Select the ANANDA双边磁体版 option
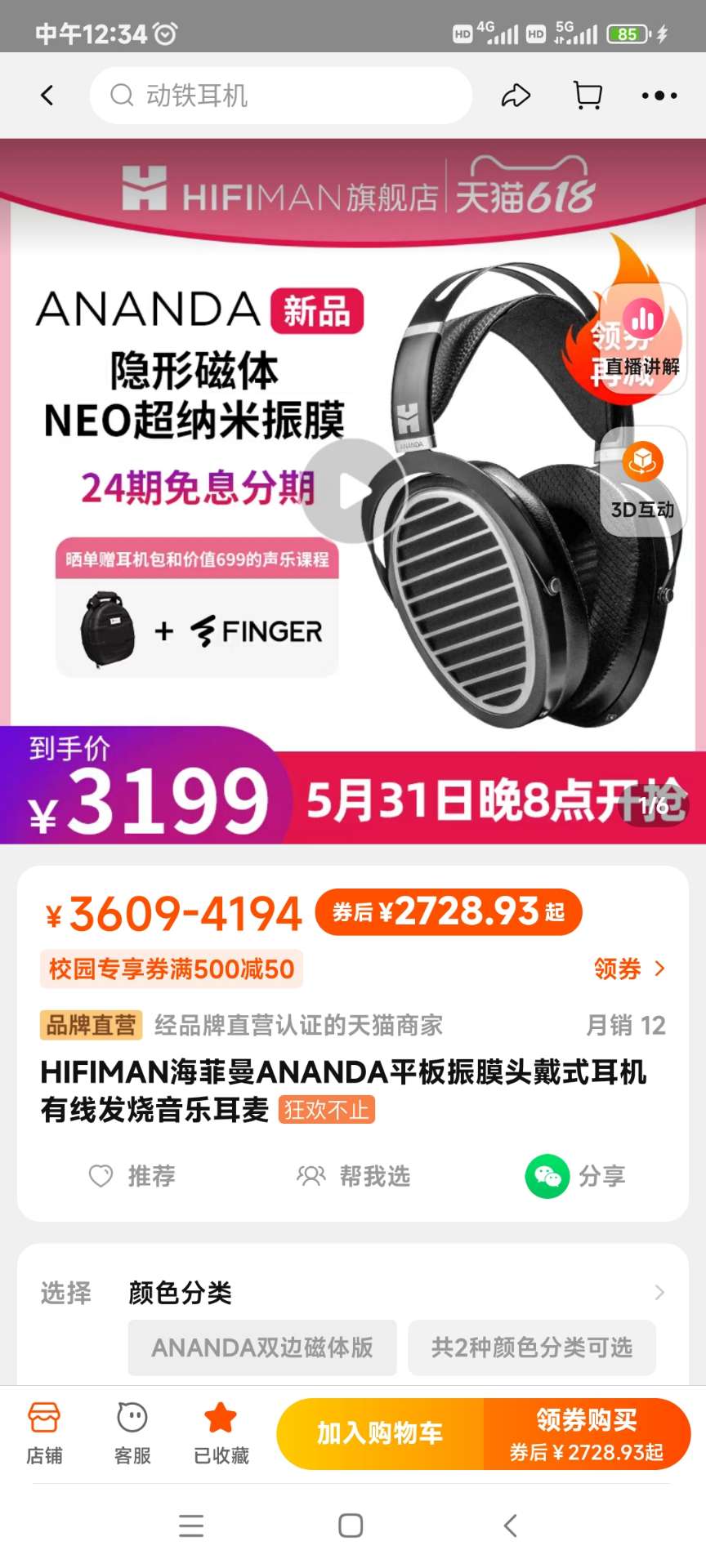Viewport: 706px width, 1568px height. pos(262,1347)
